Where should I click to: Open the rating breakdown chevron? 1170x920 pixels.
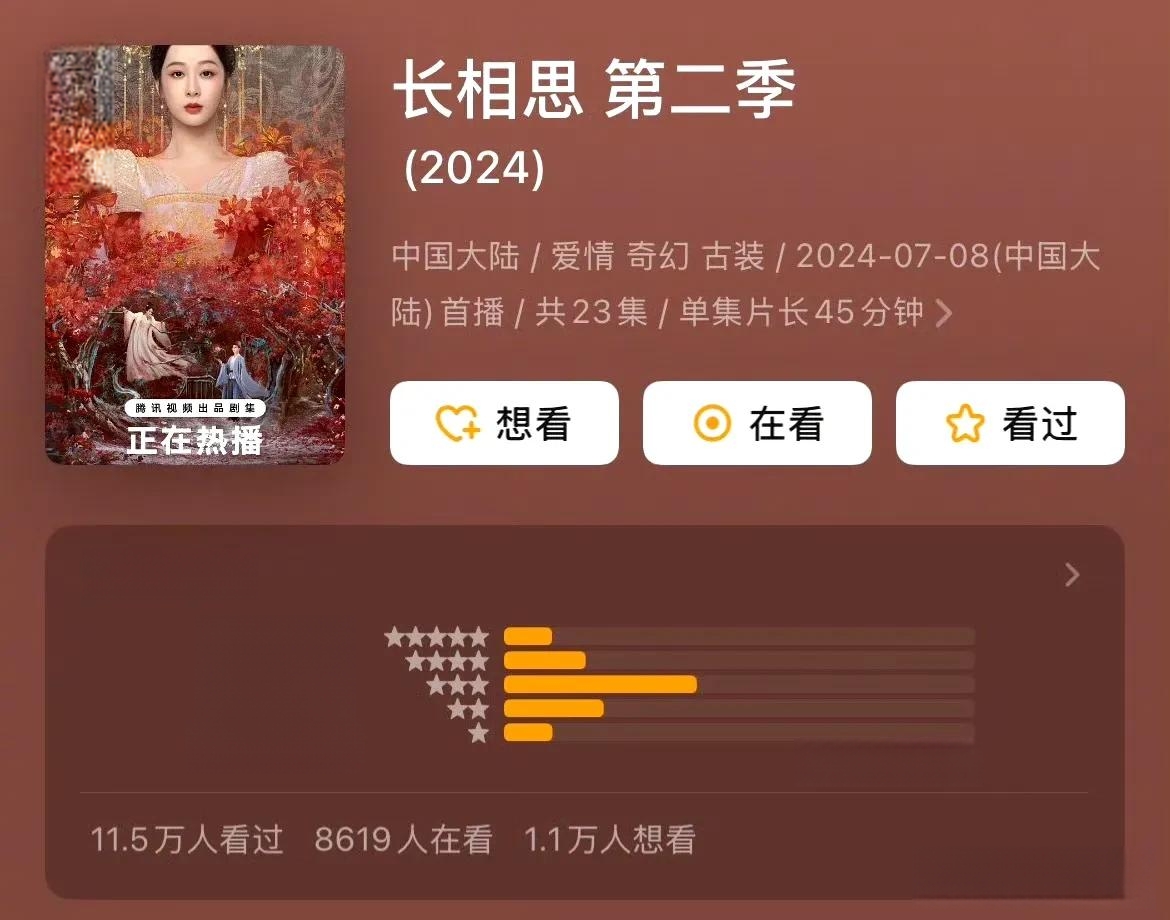pyautogui.click(x=1072, y=574)
